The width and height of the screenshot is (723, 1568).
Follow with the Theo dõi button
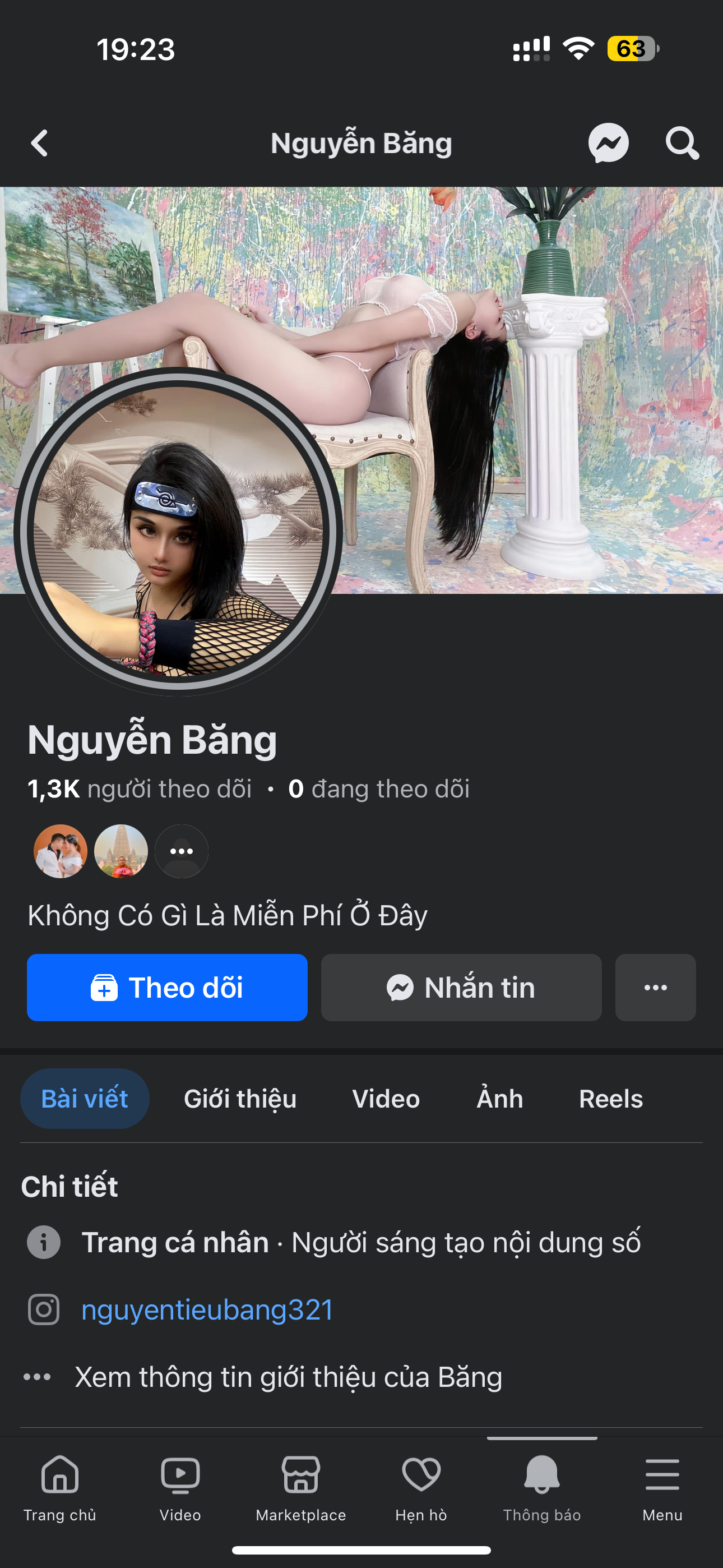tap(167, 988)
